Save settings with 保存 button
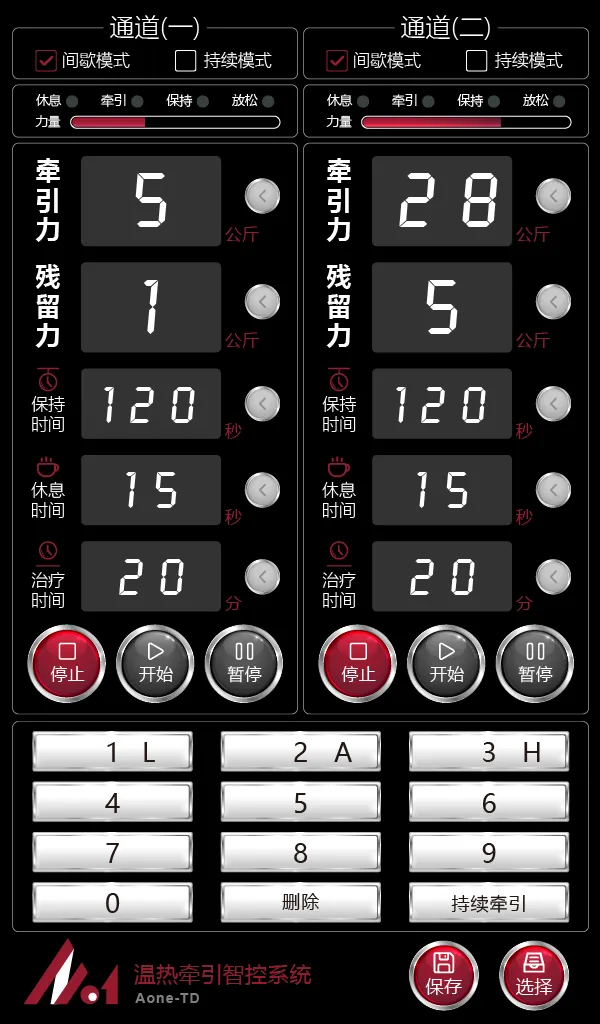This screenshot has height=1024, width=600. (x=444, y=976)
